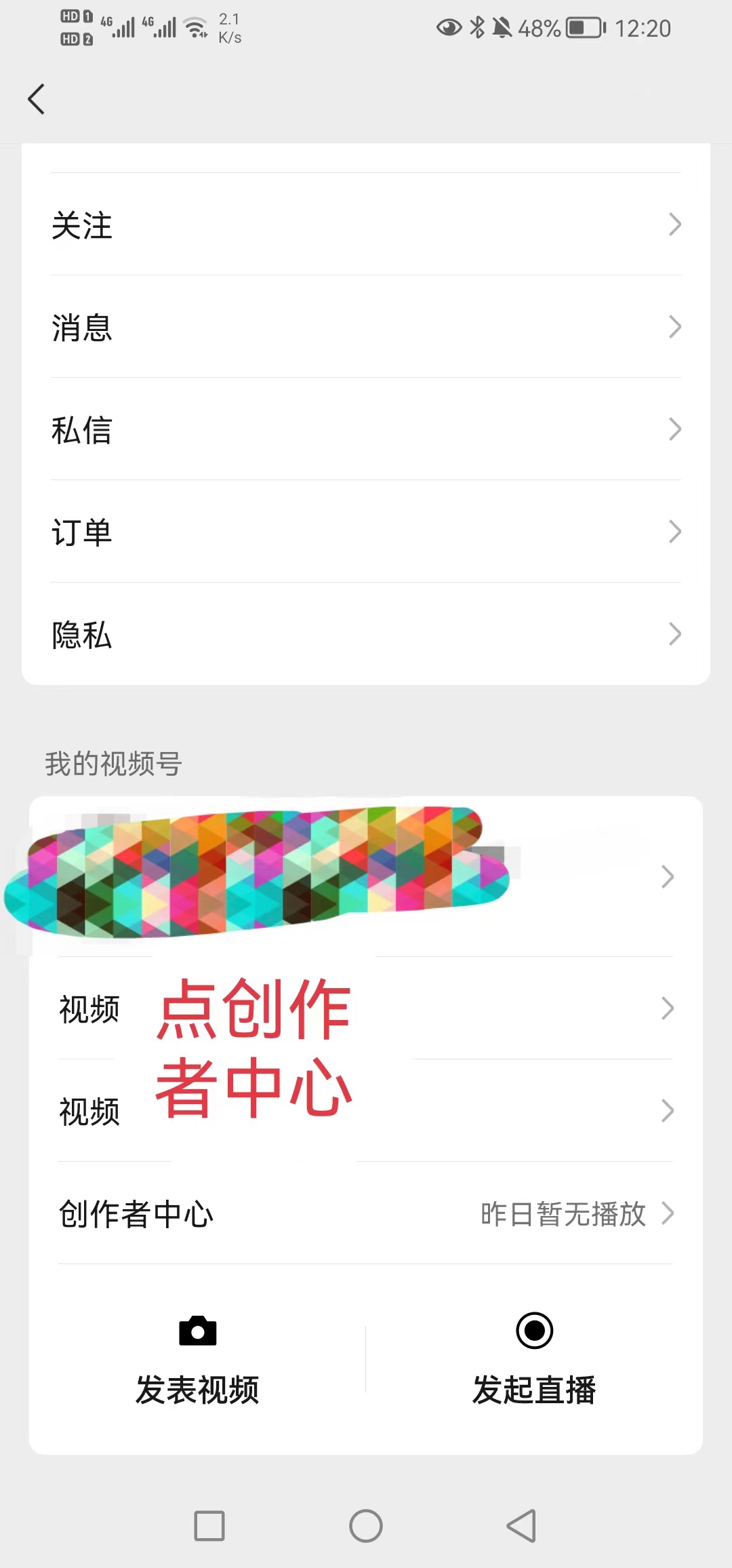Open the 订单 orders row

coord(366,532)
